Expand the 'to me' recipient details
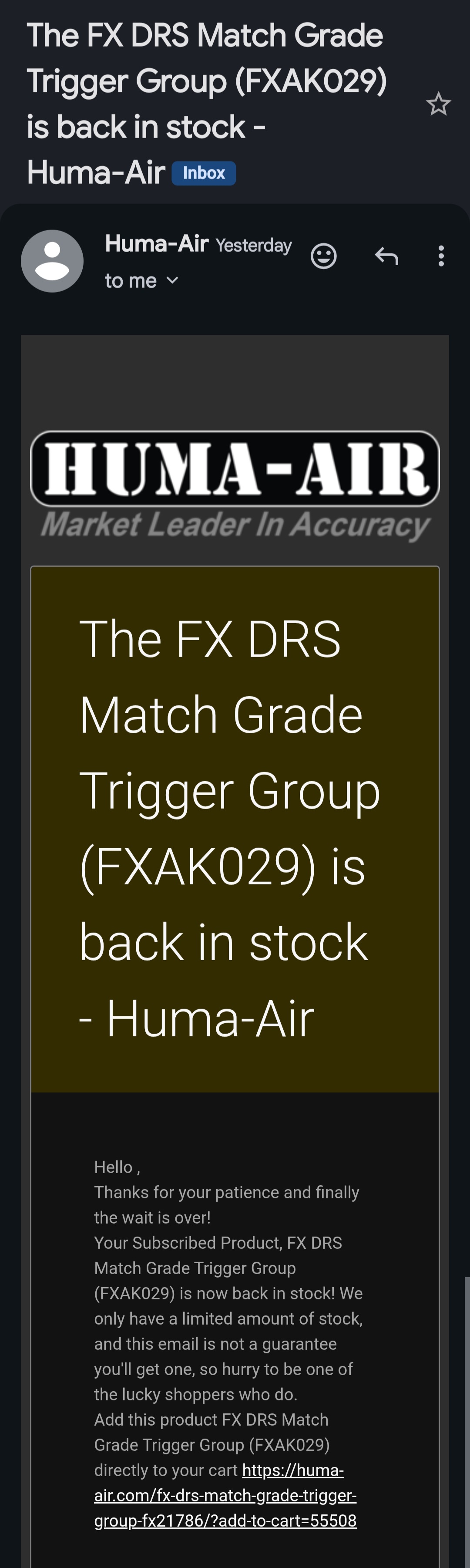 172,280
